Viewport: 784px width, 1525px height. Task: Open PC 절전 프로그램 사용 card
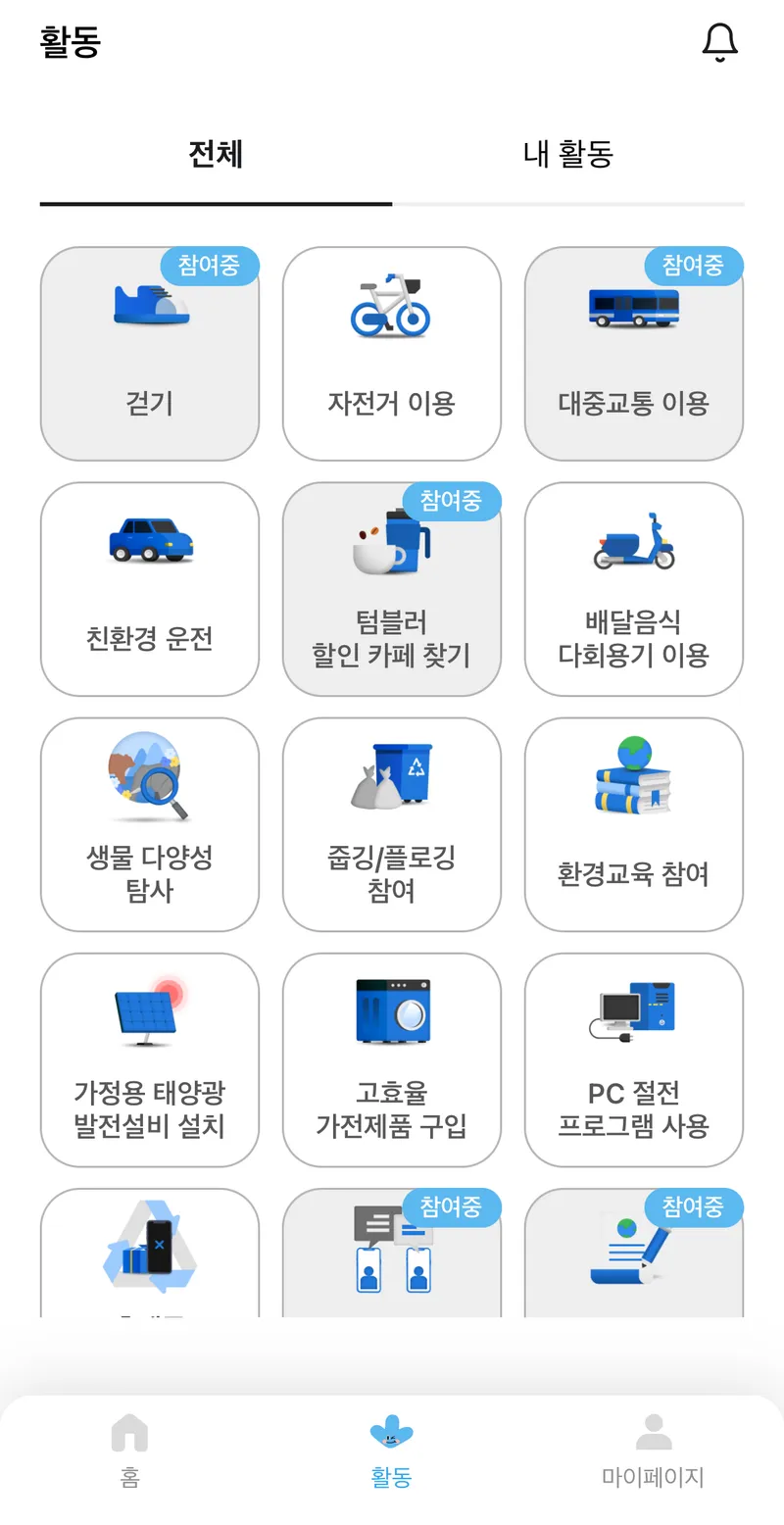click(634, 1059)
